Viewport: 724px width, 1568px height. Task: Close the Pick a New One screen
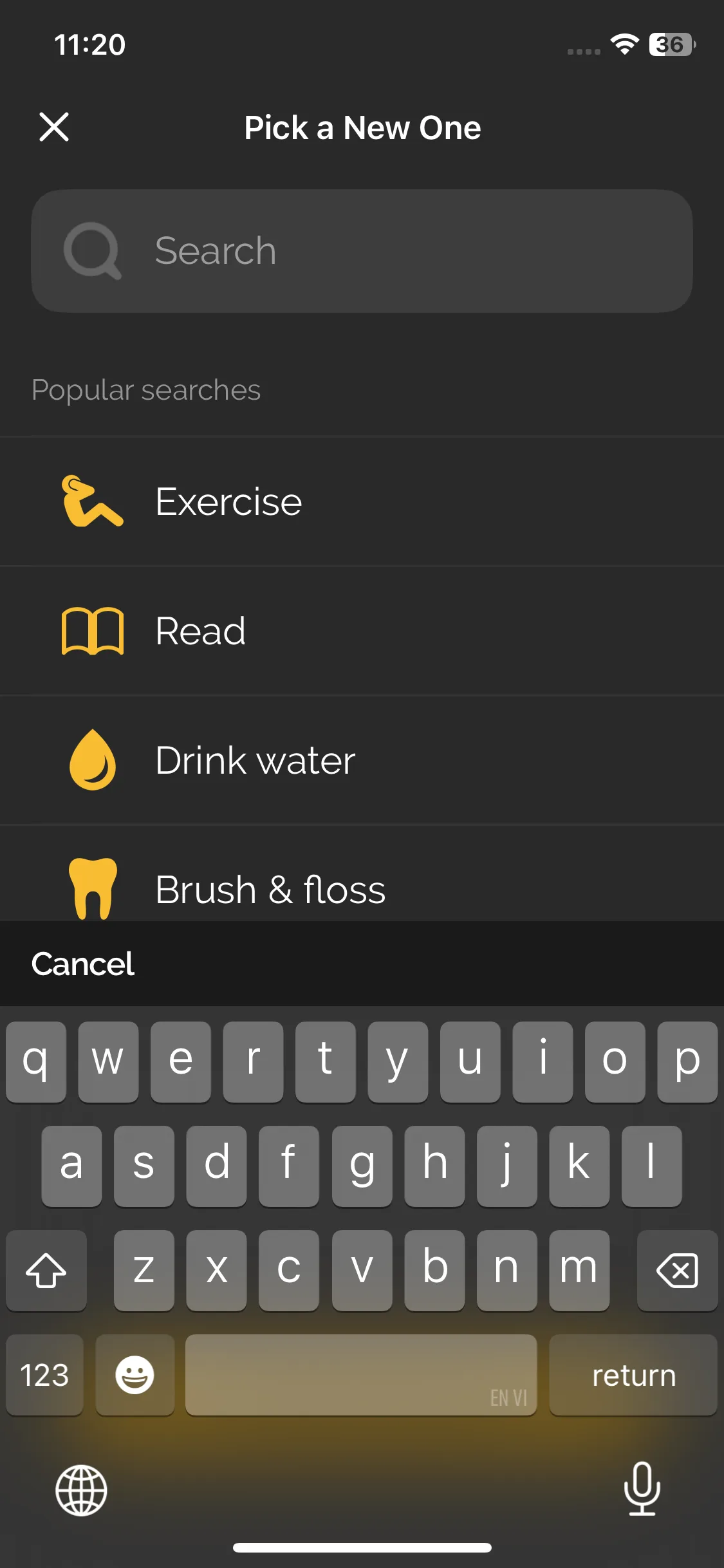pos(54,127)
